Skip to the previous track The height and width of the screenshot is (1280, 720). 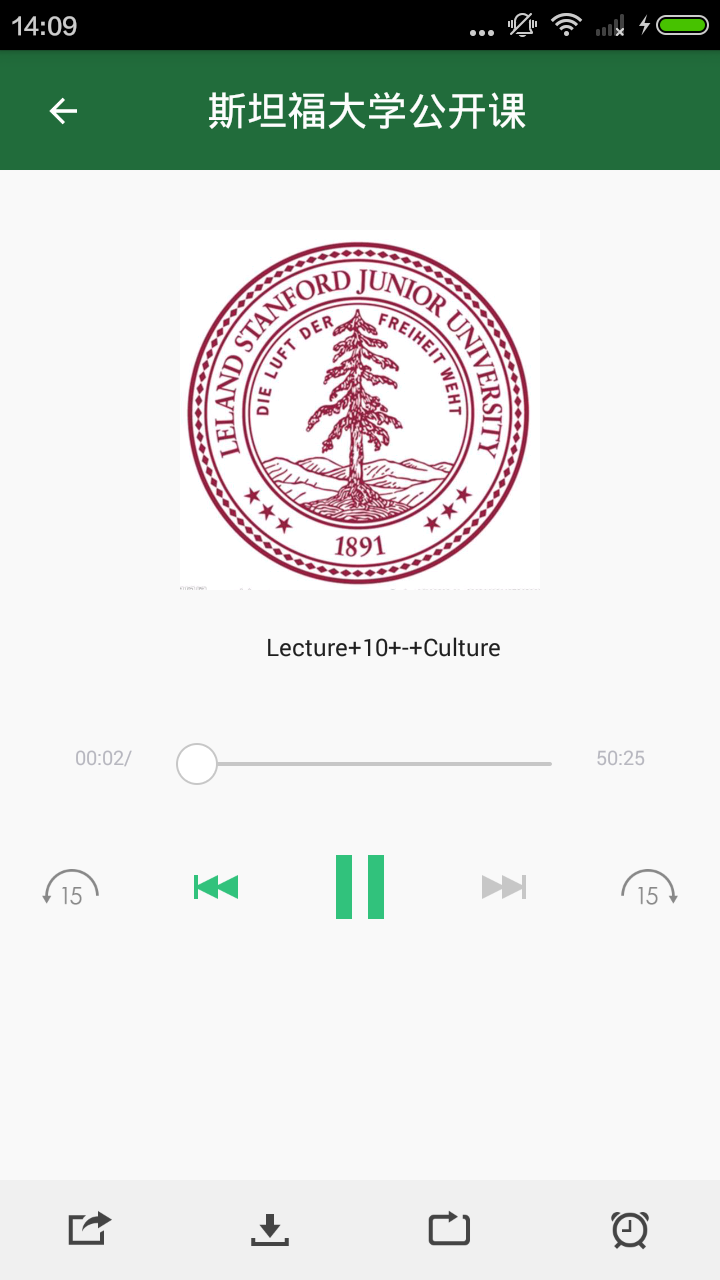pos(216,887)
